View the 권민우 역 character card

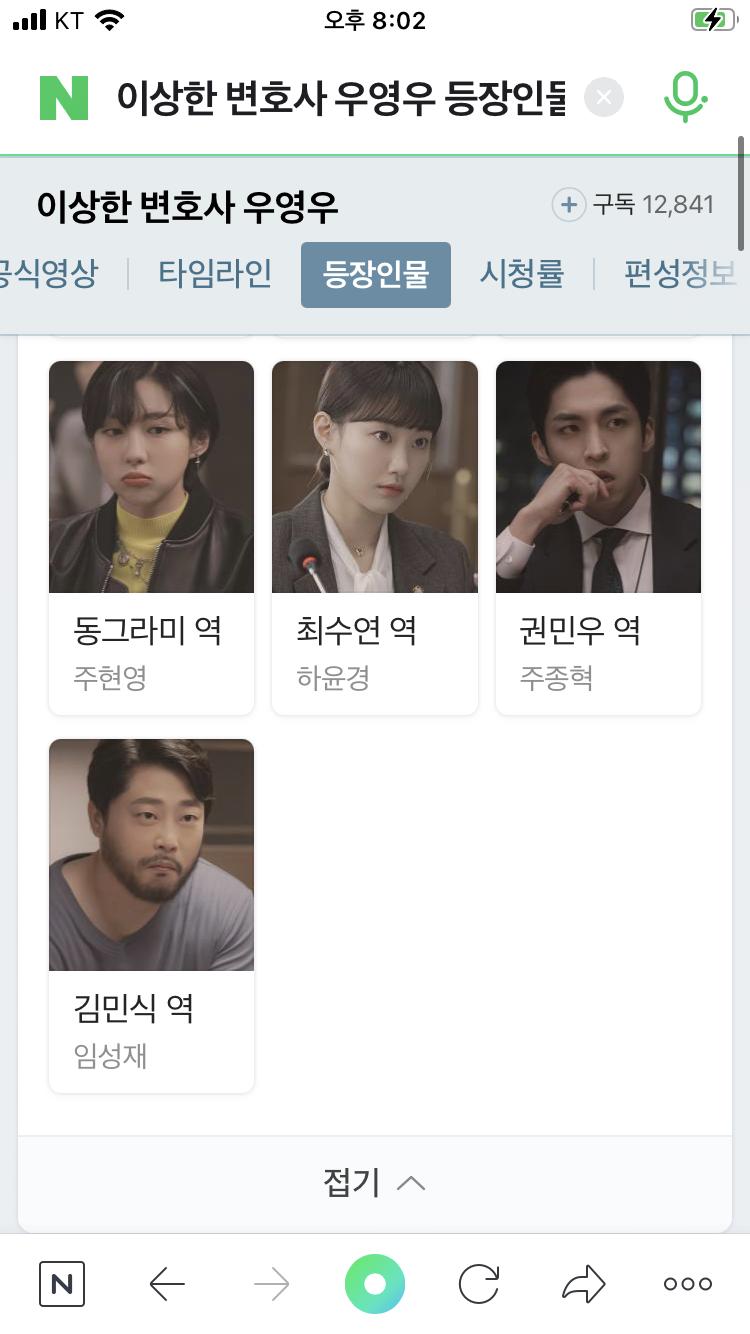(x=598, y=537)
